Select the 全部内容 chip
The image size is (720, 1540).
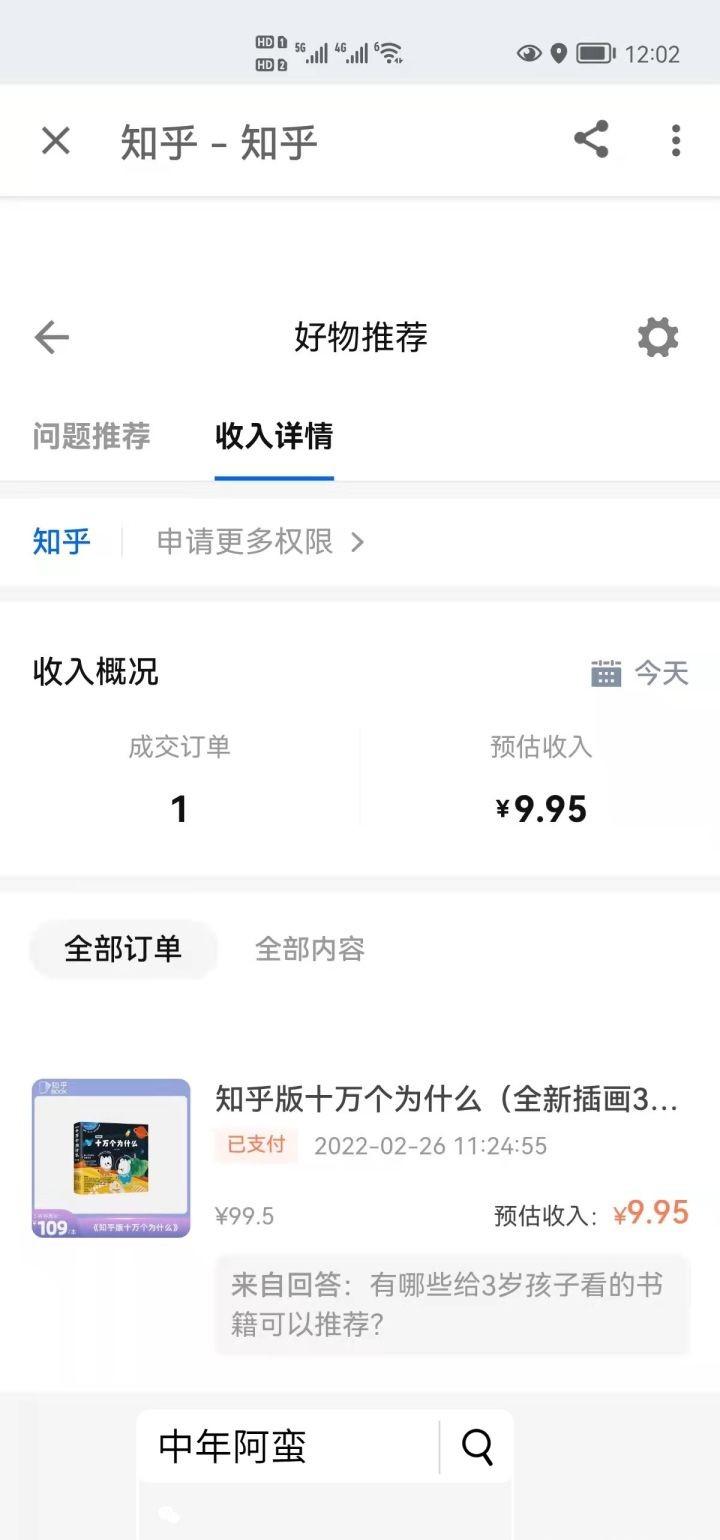(310, 949)
